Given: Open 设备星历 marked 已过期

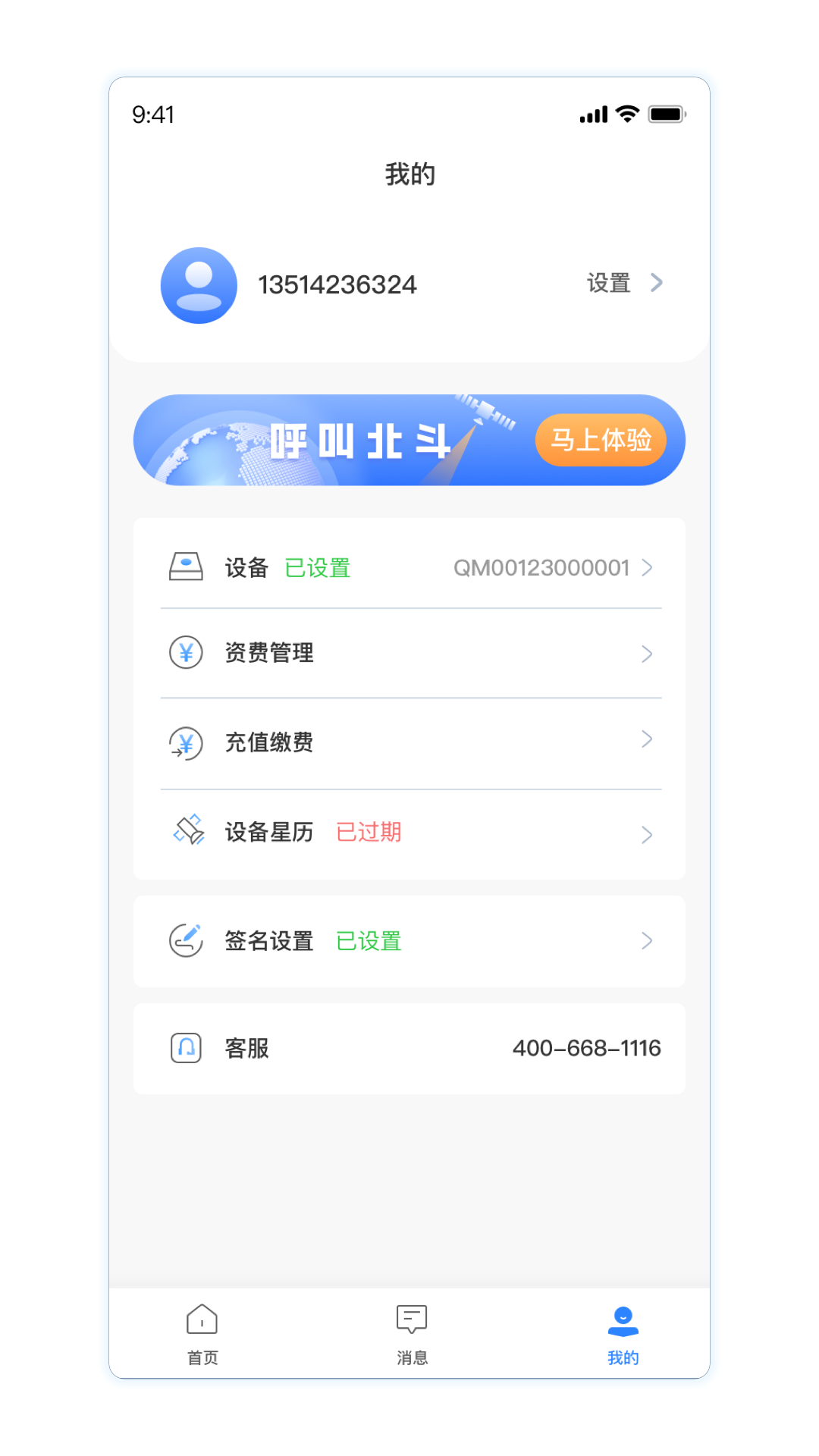Looking at the screenshot, I should [x=409, y=833].
